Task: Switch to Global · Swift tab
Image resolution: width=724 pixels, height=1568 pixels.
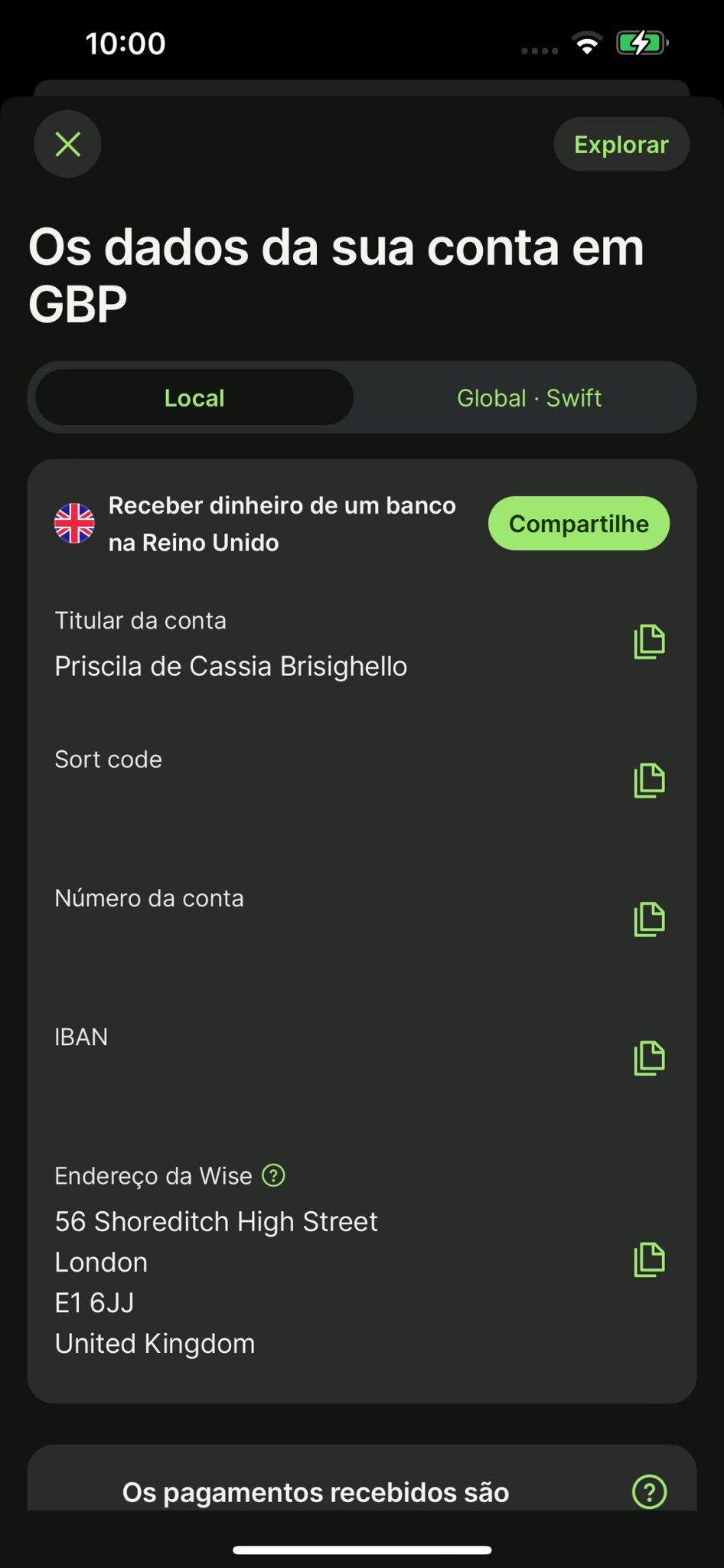Action: (529, 397)
